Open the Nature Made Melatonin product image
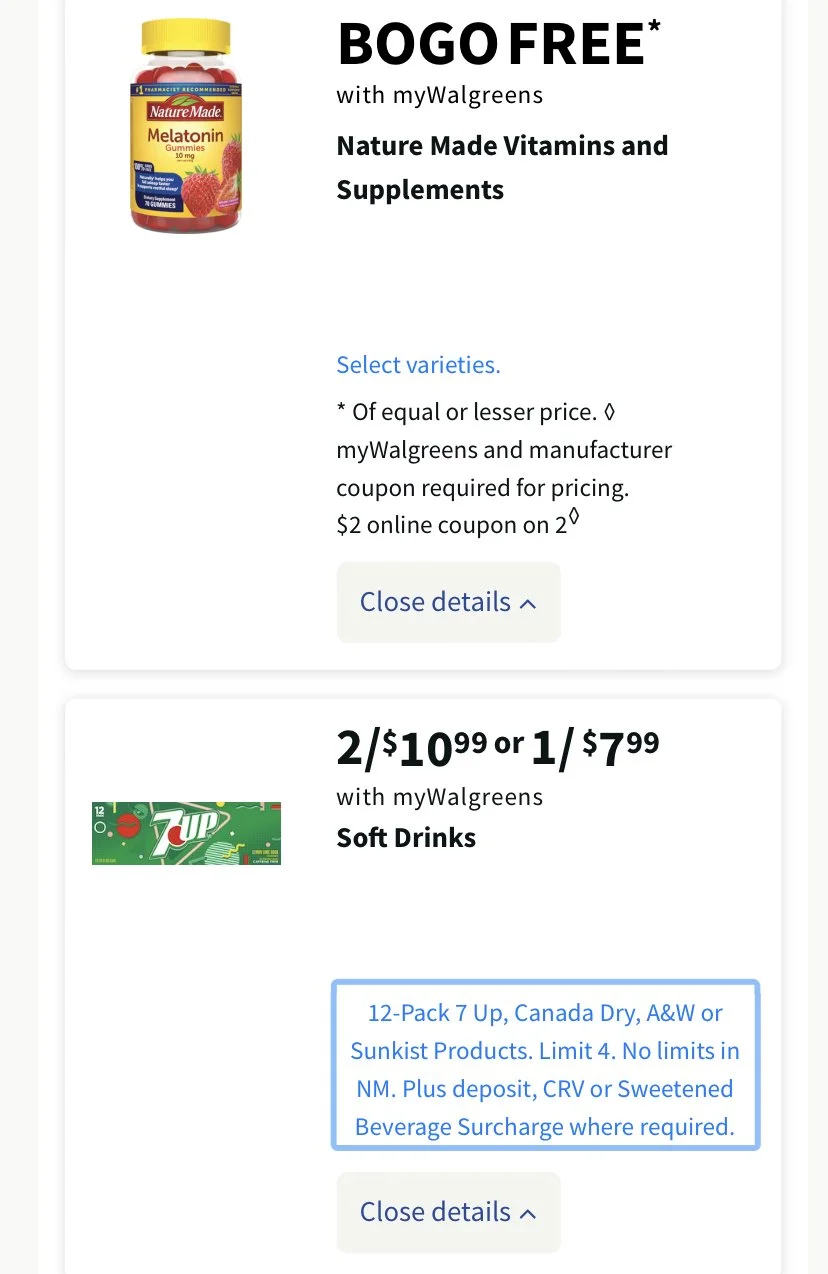 187,125
